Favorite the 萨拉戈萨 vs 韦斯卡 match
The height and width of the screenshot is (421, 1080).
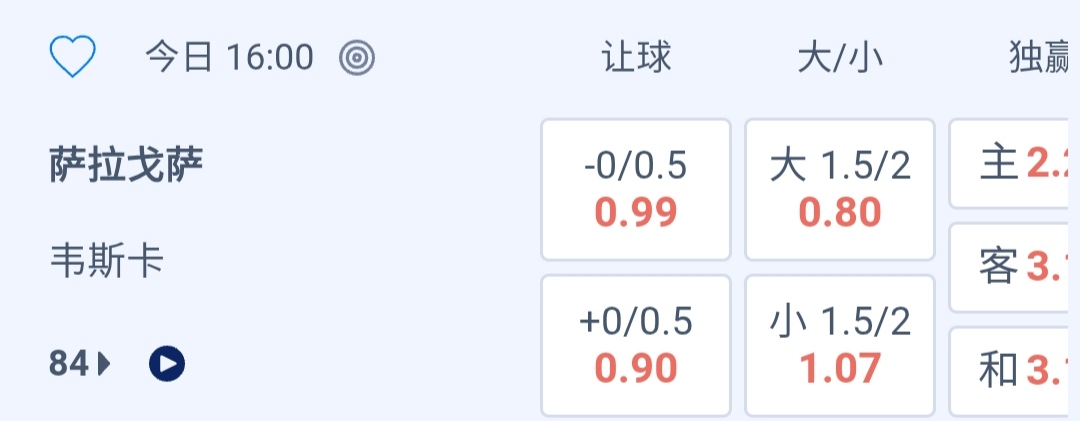(x=72, y=57)
